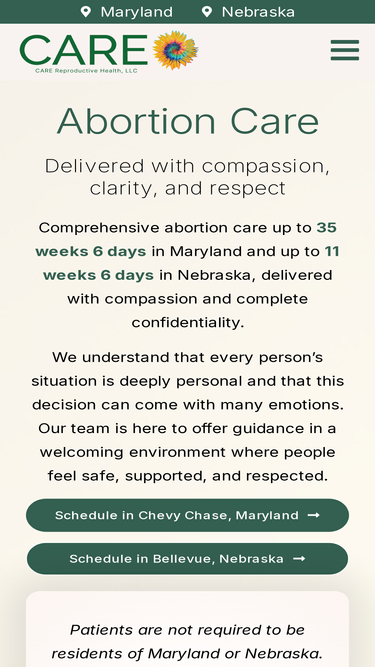
Task: Schedule in Chevy Chase, Maryland
Action: (x=188, y=515)
